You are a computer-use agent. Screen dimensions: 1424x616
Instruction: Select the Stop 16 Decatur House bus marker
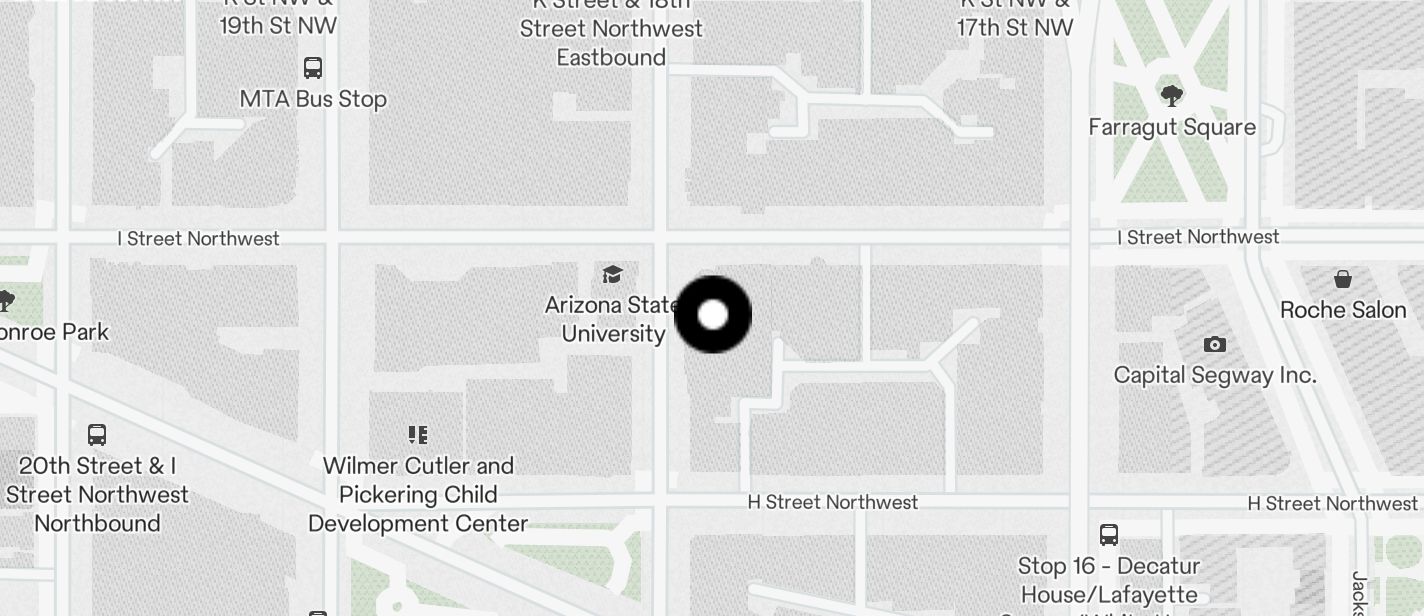tap(1109, 534)
